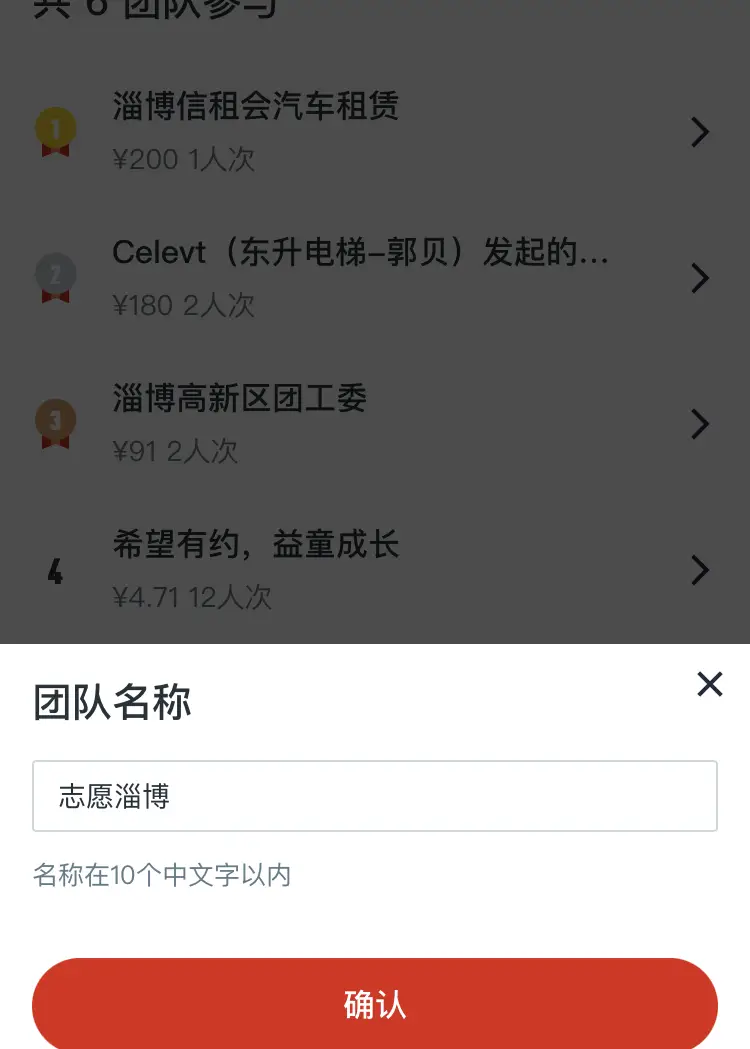View team 淄博高新区团工委
Viewport: 750px width, 1049px height.
(374, 423)
